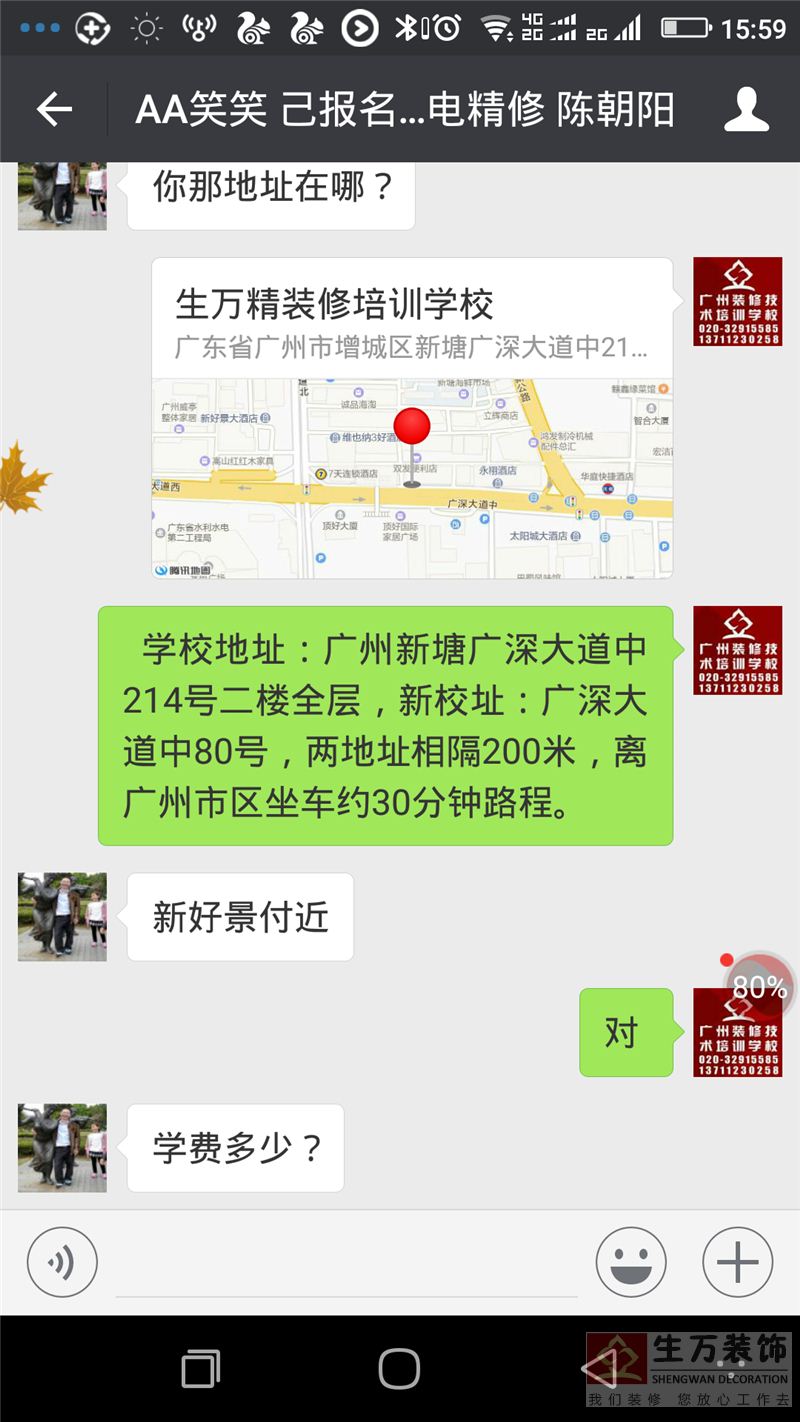Go back from the chat

pyautogui.click(x=54, y=109)
